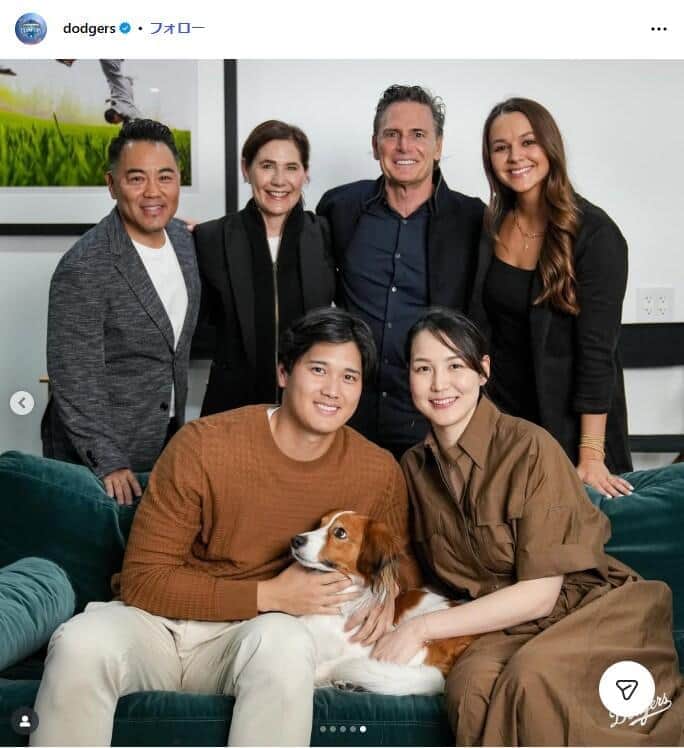
Task: Open the dodgers profile picture
Action: pos(31,28)
